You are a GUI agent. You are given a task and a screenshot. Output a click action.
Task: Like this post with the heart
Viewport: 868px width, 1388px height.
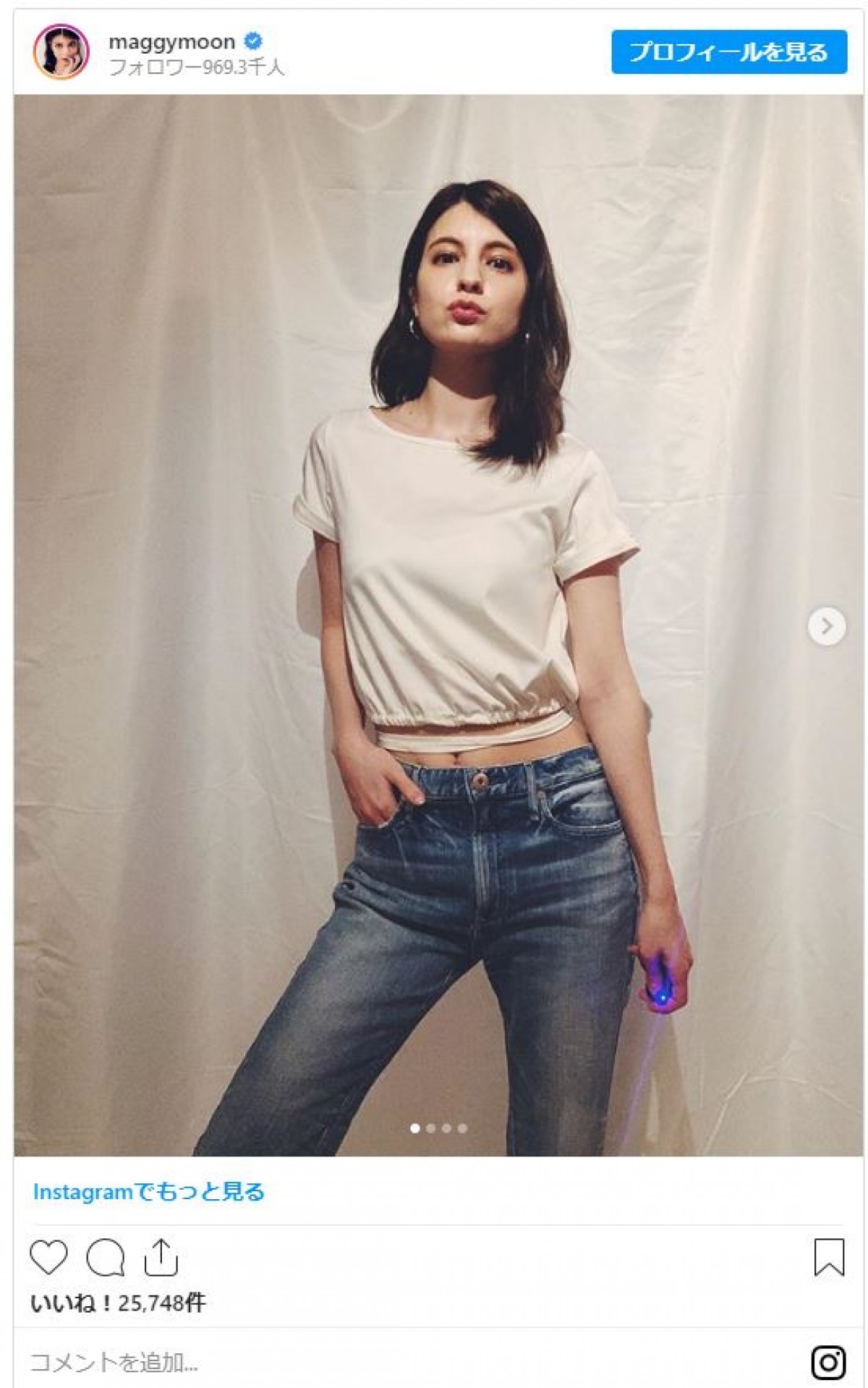[49, 1258]
